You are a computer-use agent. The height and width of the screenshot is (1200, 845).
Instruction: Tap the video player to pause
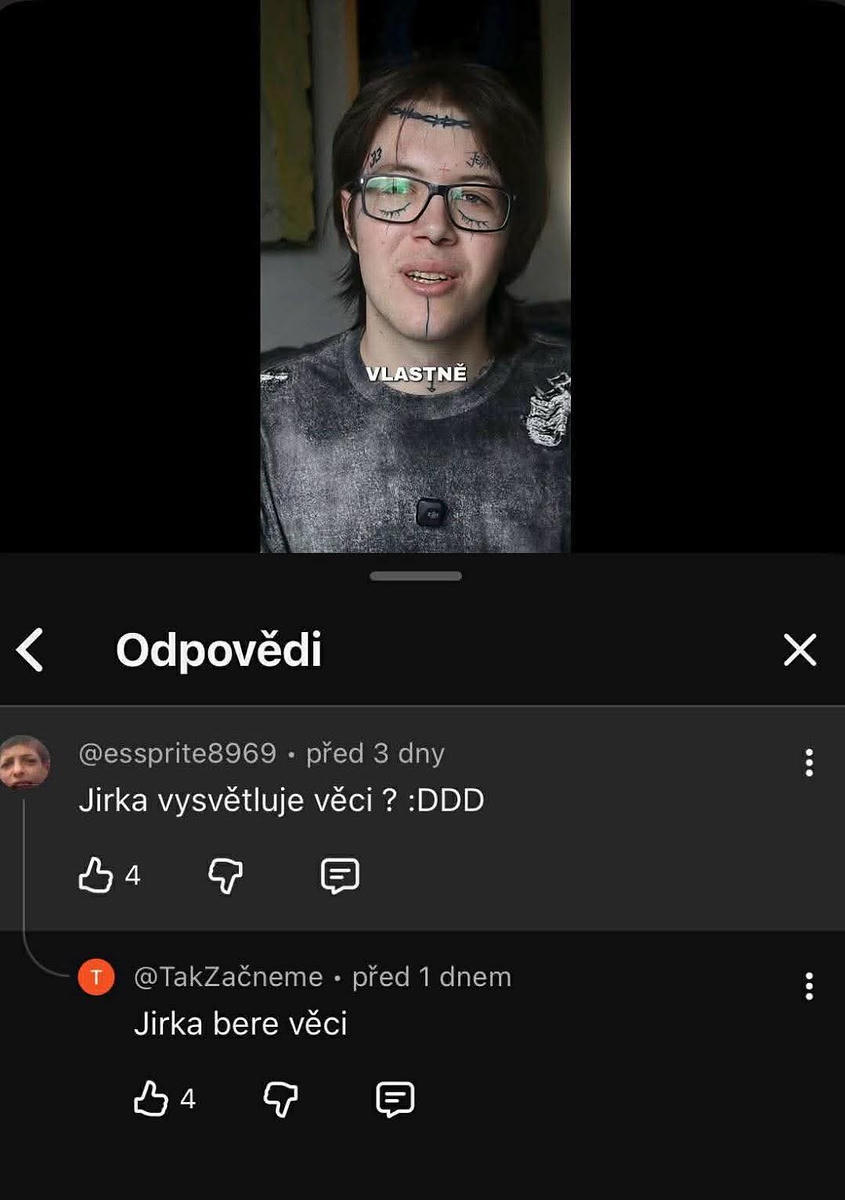point(415,280)
